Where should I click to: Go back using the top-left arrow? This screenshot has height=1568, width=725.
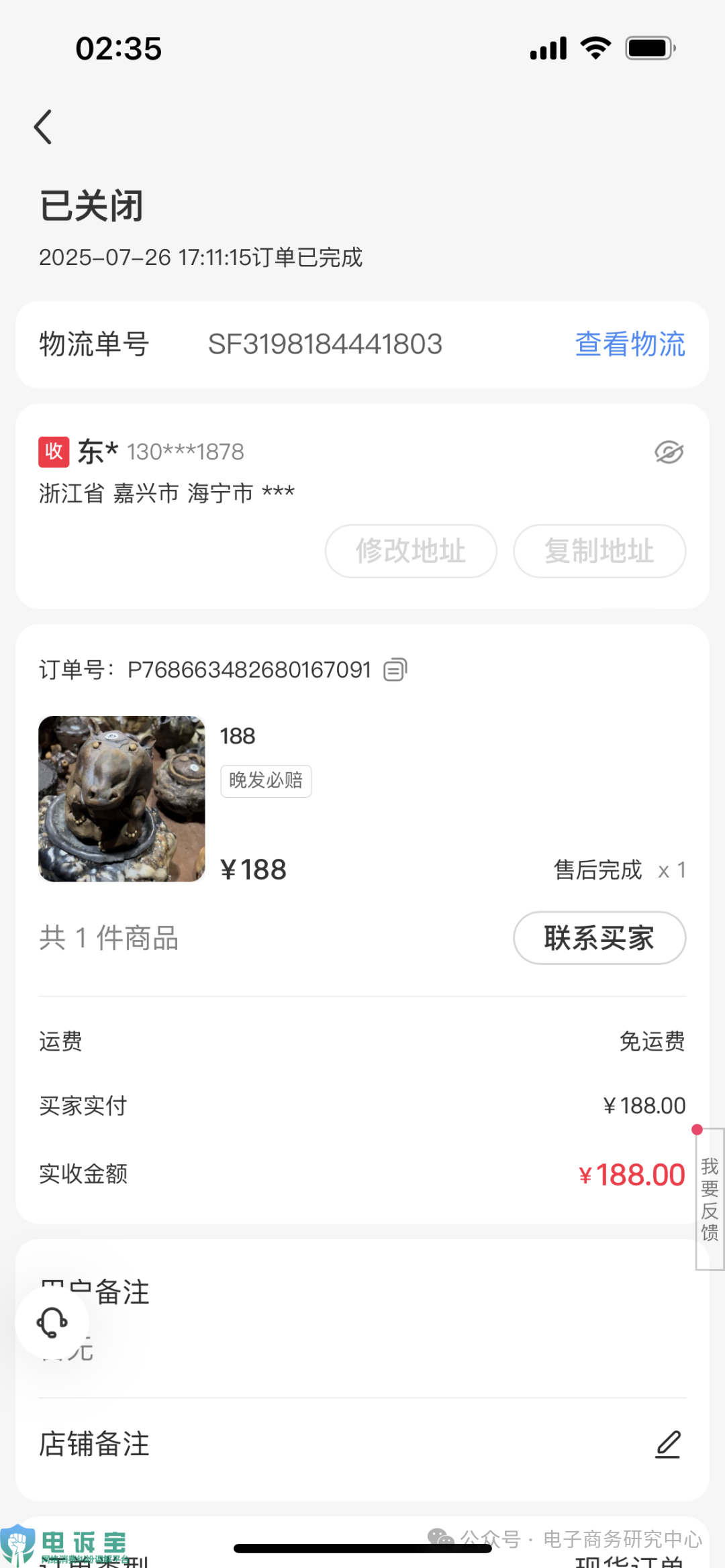[44, 127]
